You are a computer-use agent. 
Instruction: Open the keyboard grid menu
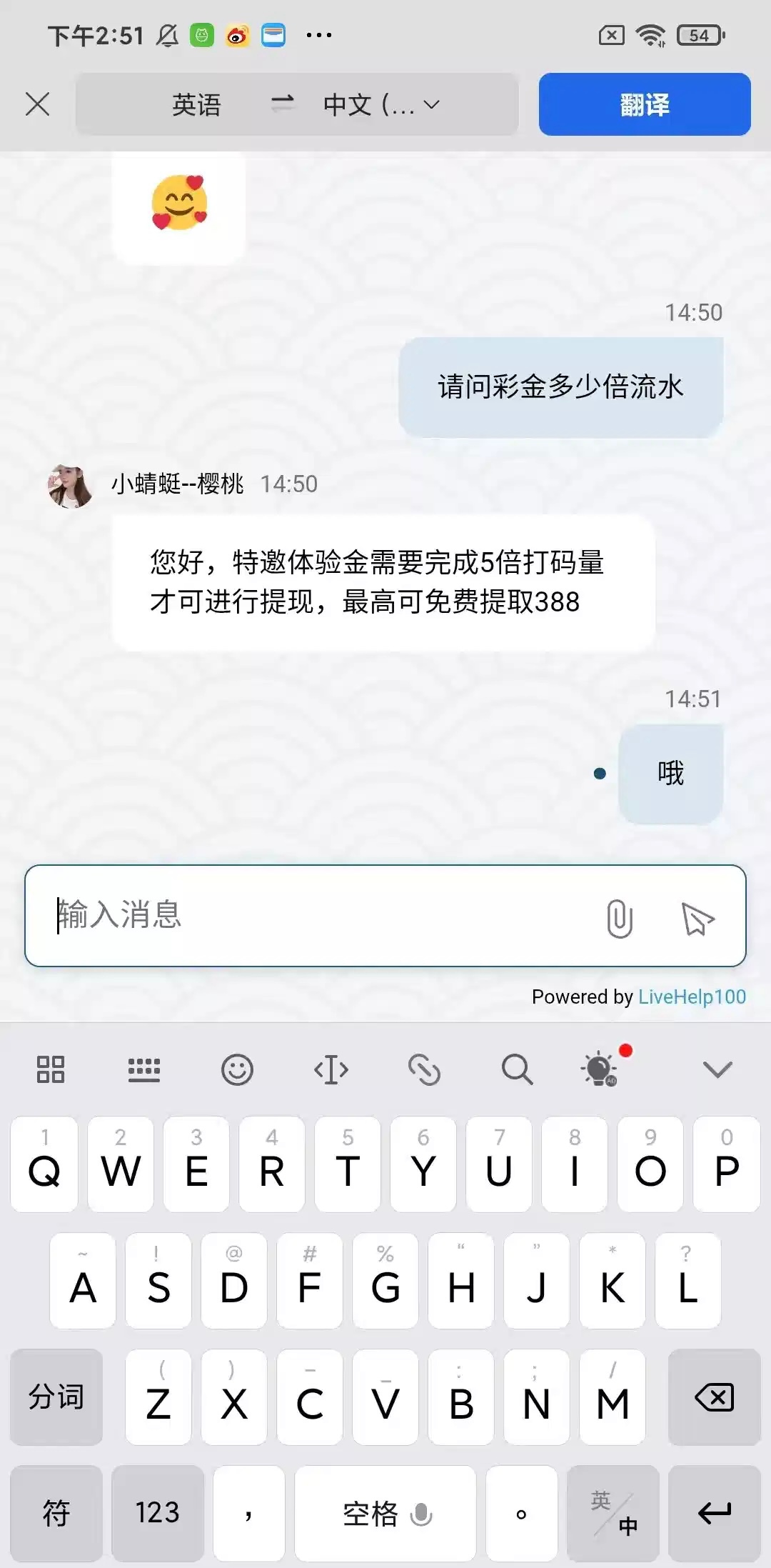(51, 1069)
